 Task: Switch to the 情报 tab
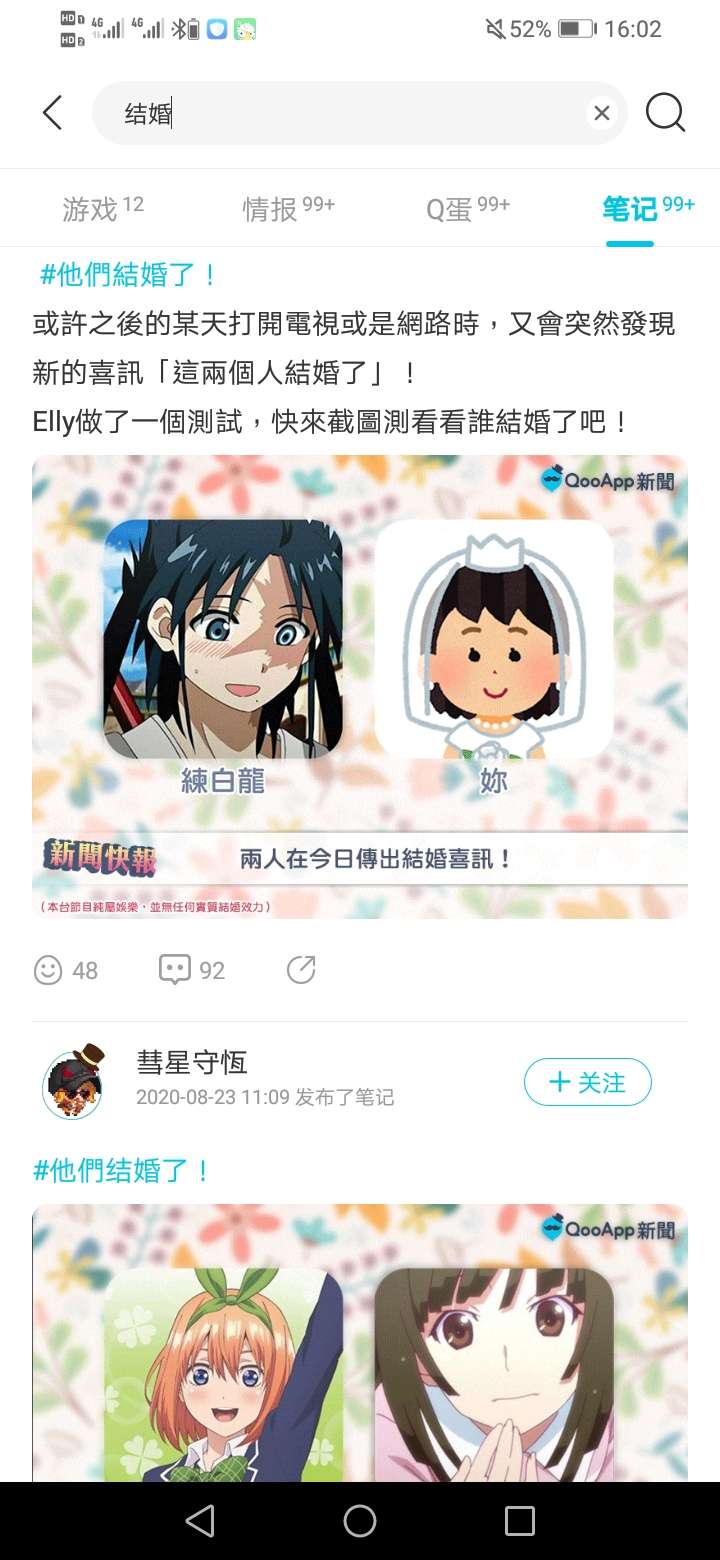[x=288, y=208]
